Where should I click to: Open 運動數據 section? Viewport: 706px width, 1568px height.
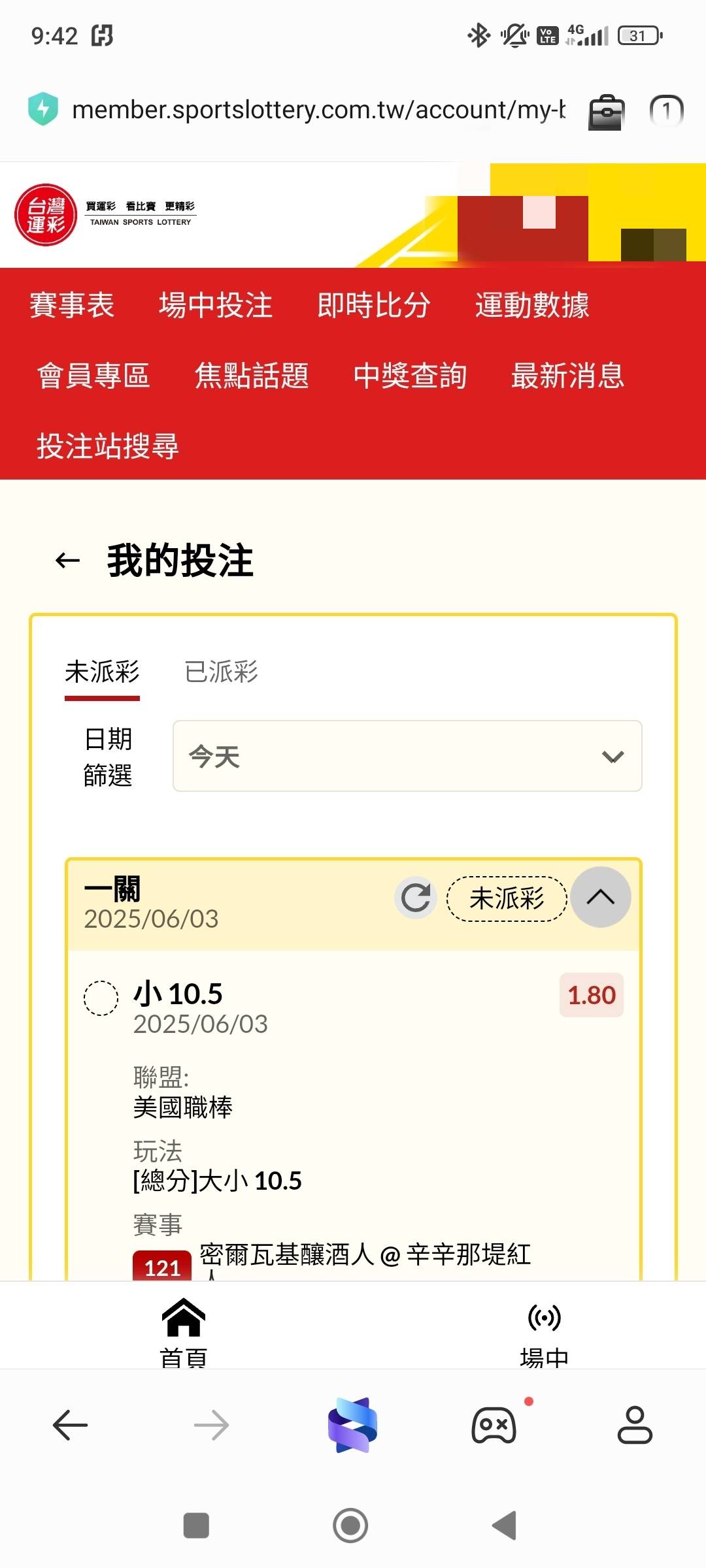(x=532, y=305)
